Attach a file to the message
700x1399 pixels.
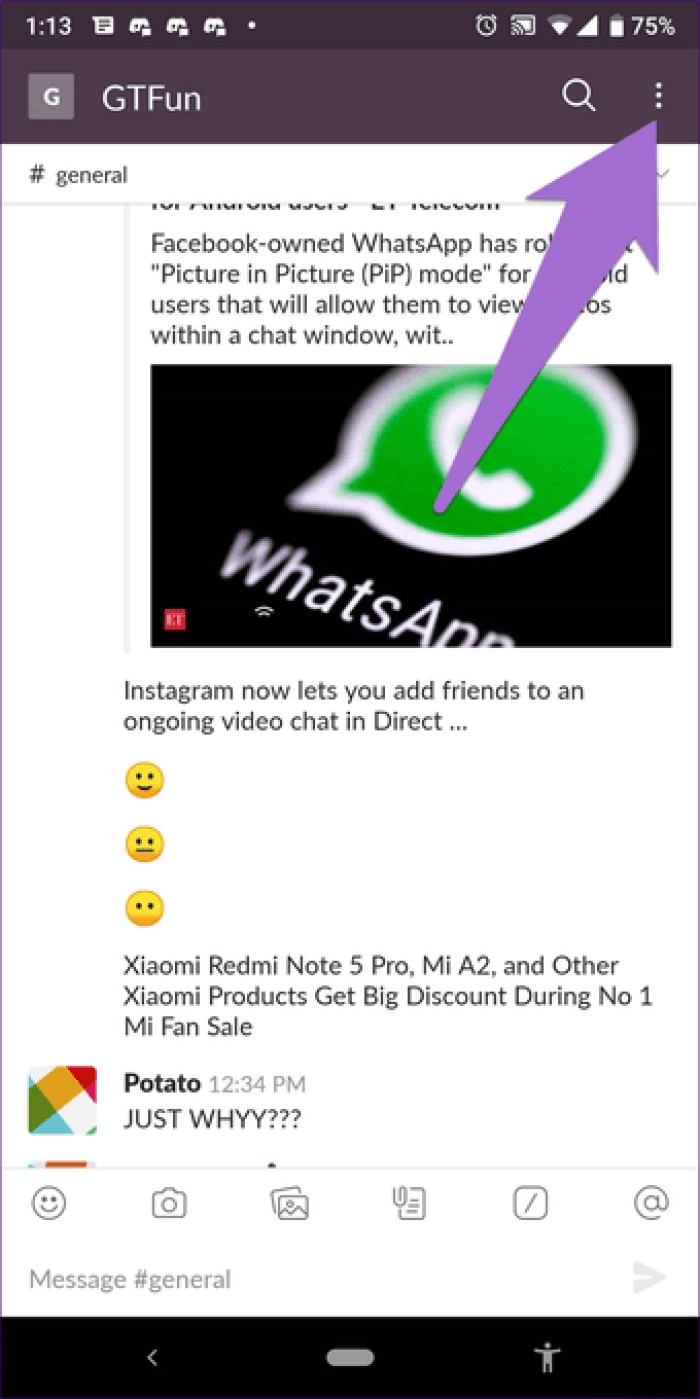pos(409,1204)
